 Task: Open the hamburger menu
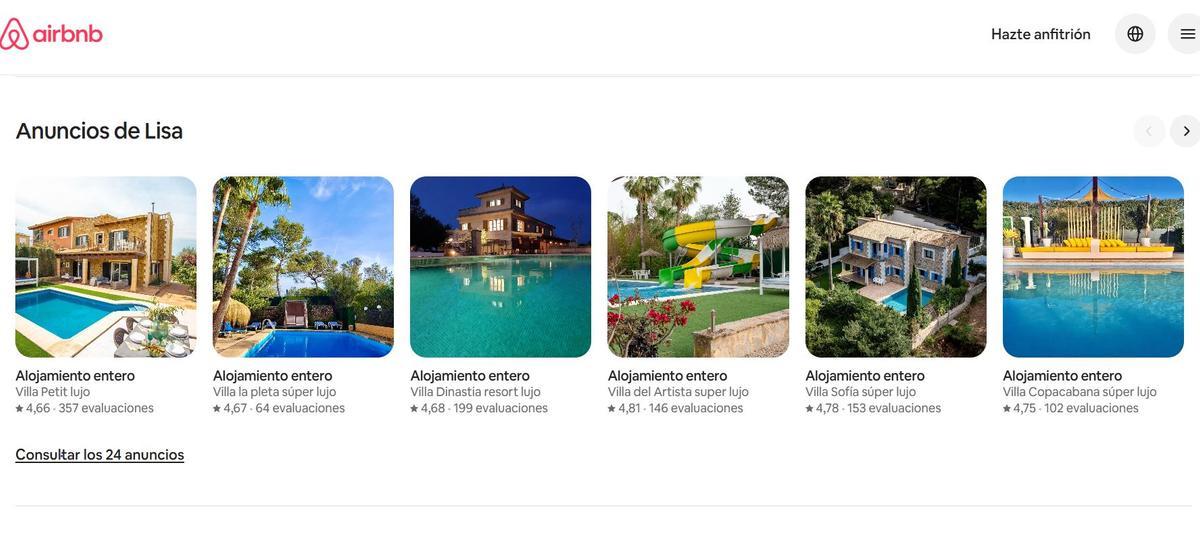[1187, 34]
